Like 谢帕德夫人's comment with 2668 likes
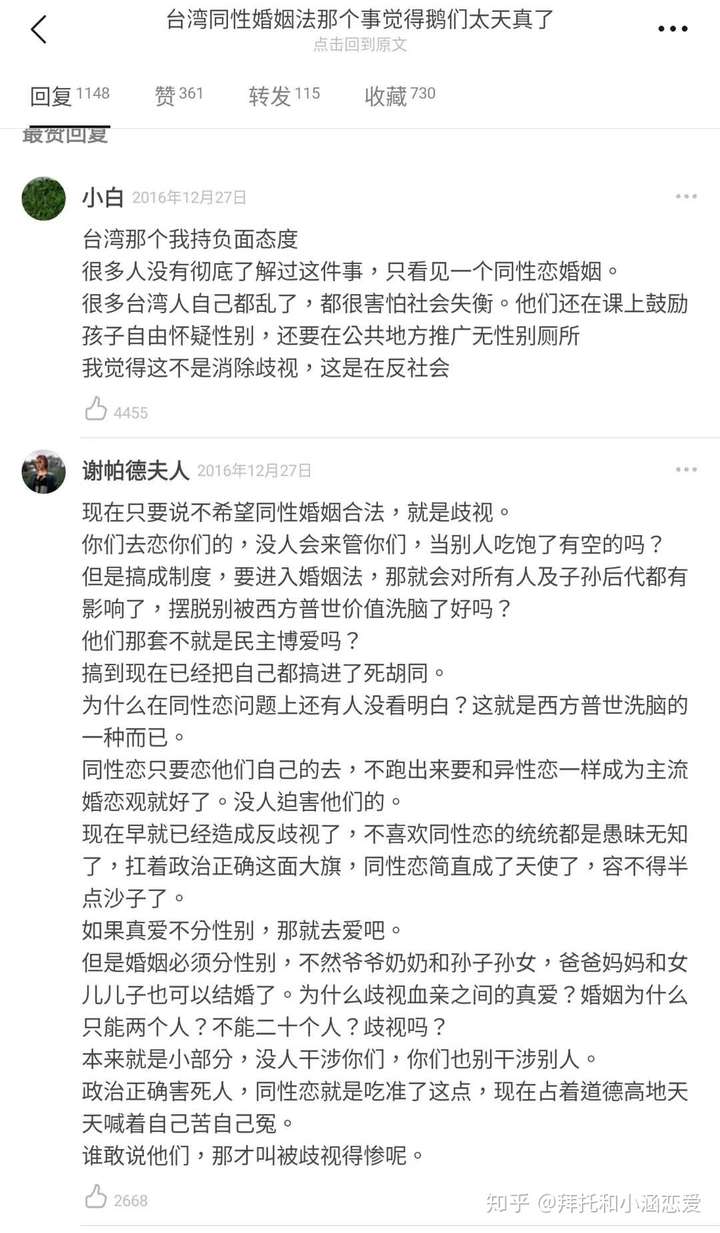 click(116, 1197)
